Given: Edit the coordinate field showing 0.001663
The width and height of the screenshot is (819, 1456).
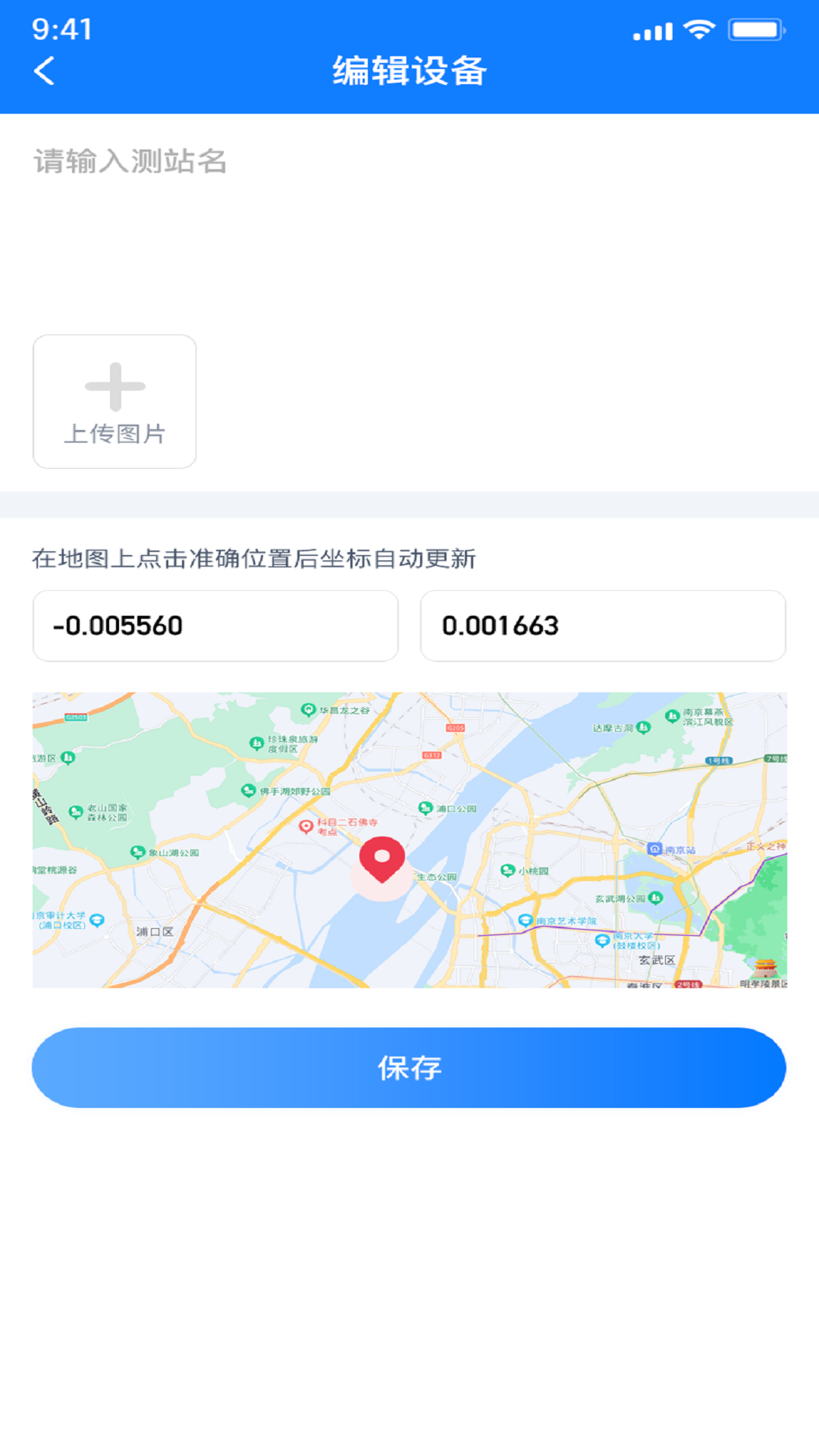Looking at the screenshot, I should click(x=603, y=626).
